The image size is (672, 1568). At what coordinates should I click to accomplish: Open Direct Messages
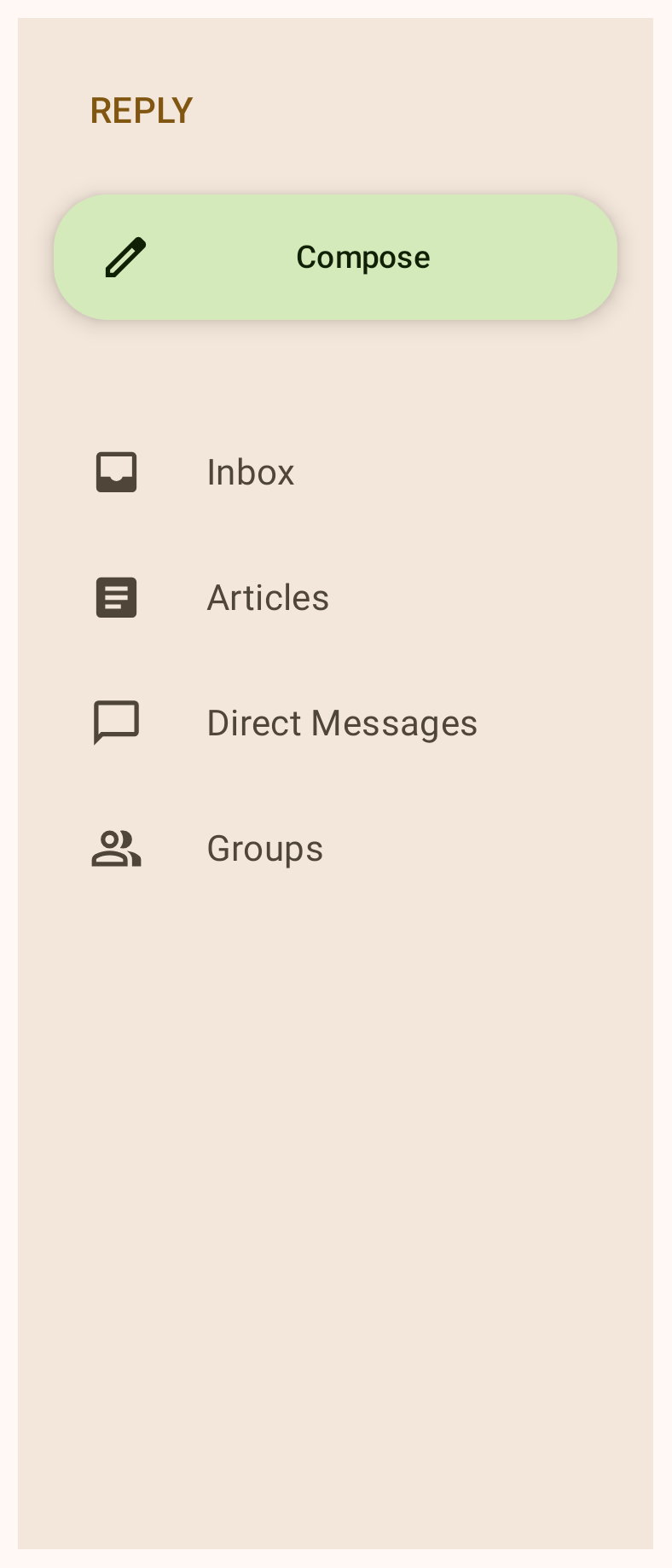[x=335, y=723]
